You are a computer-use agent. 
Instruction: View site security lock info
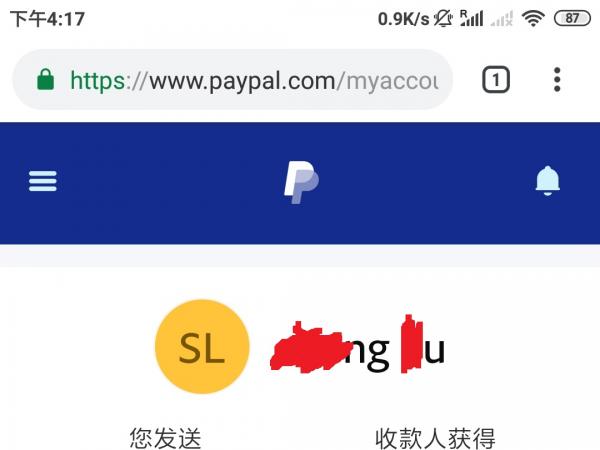tap(45, 80)
